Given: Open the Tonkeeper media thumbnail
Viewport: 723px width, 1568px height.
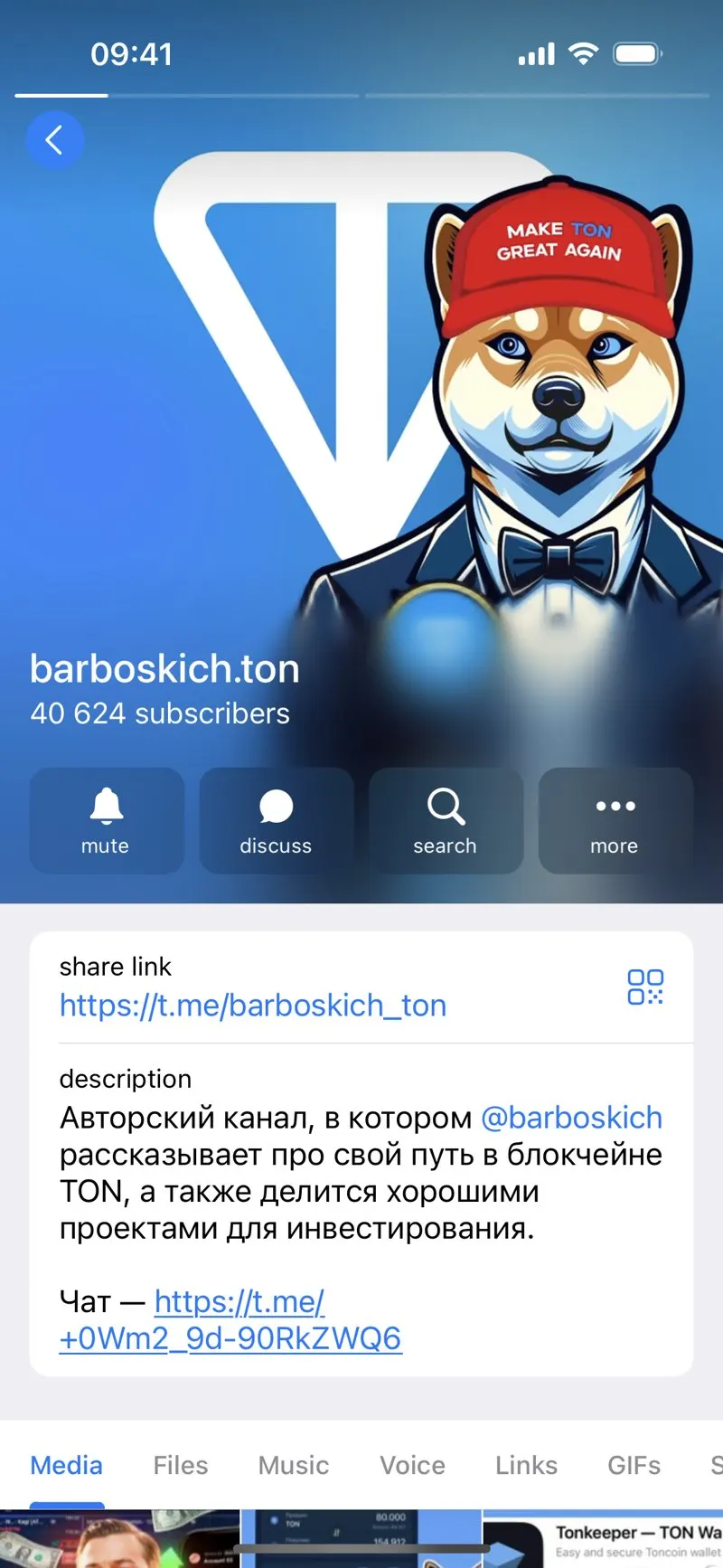Looking at the screenshot, I should [604, 1539].
